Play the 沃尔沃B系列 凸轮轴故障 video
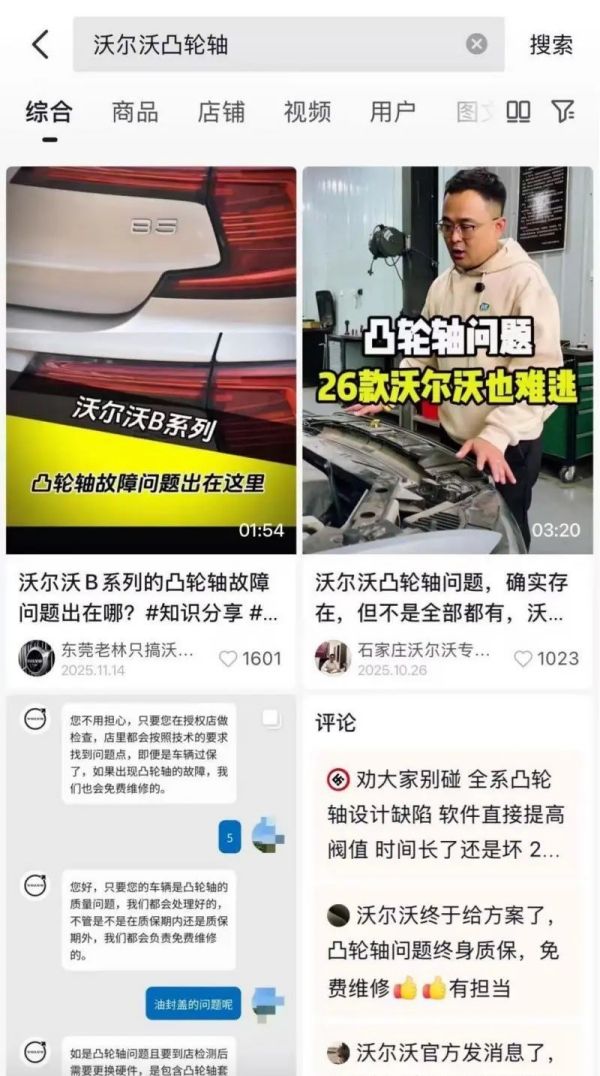 [151, 360]
